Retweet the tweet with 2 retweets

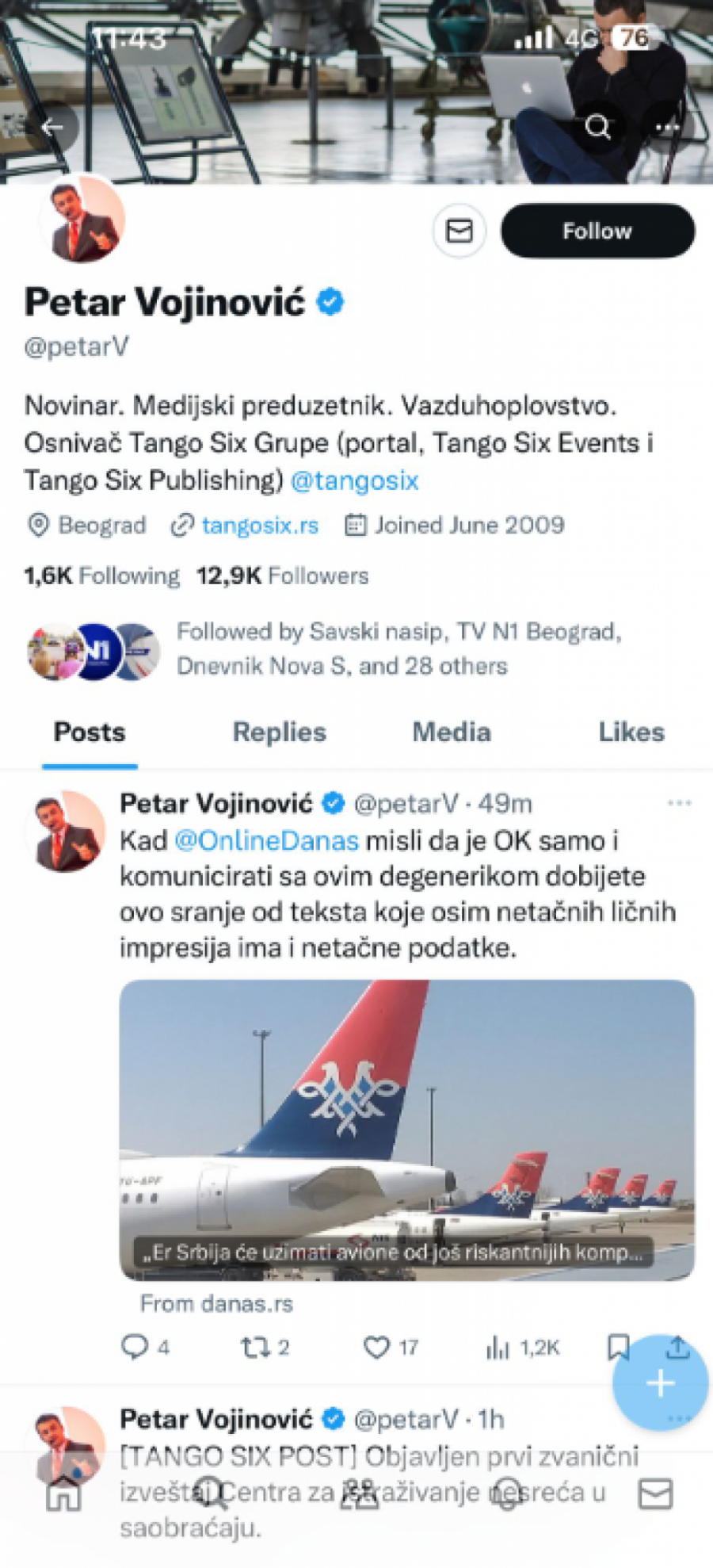pyautogui.click(x=254, y=1345)
